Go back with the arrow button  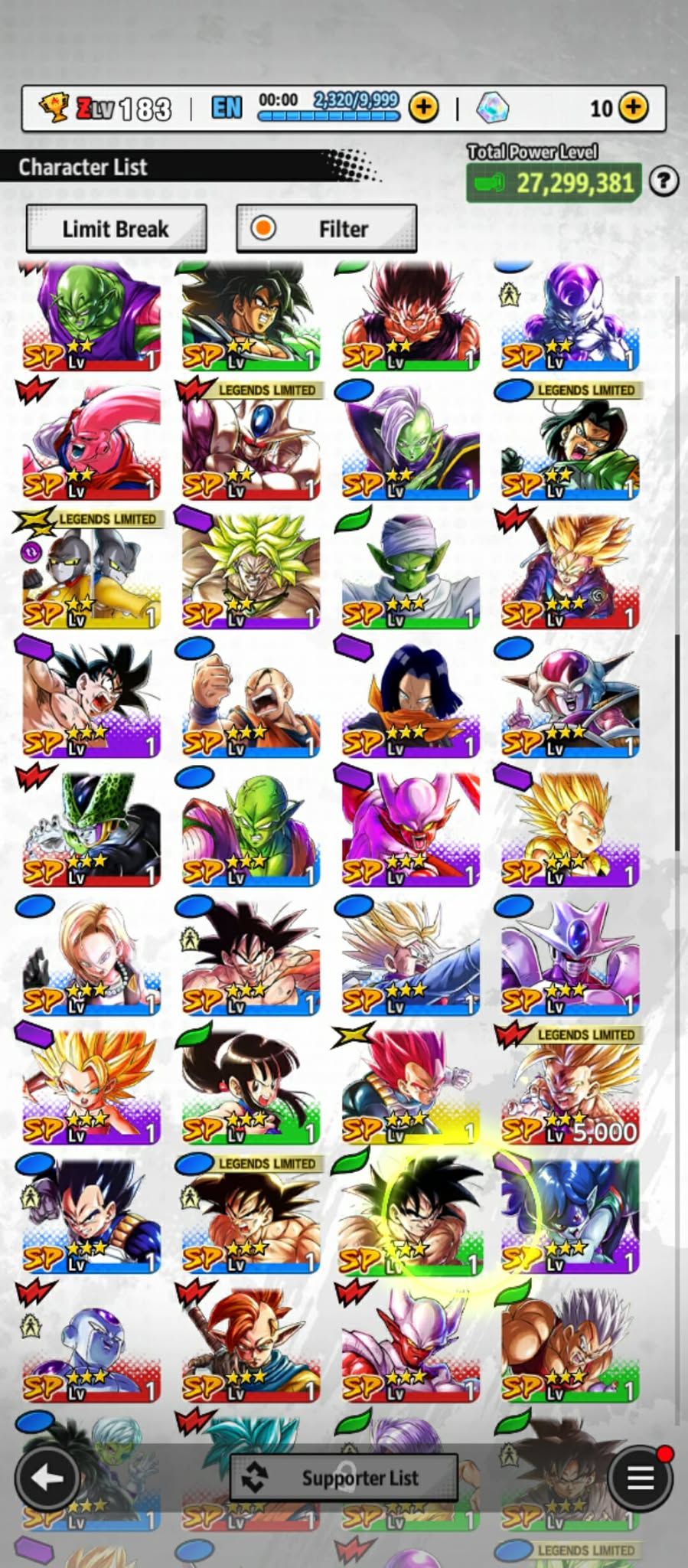point(47,1478)
